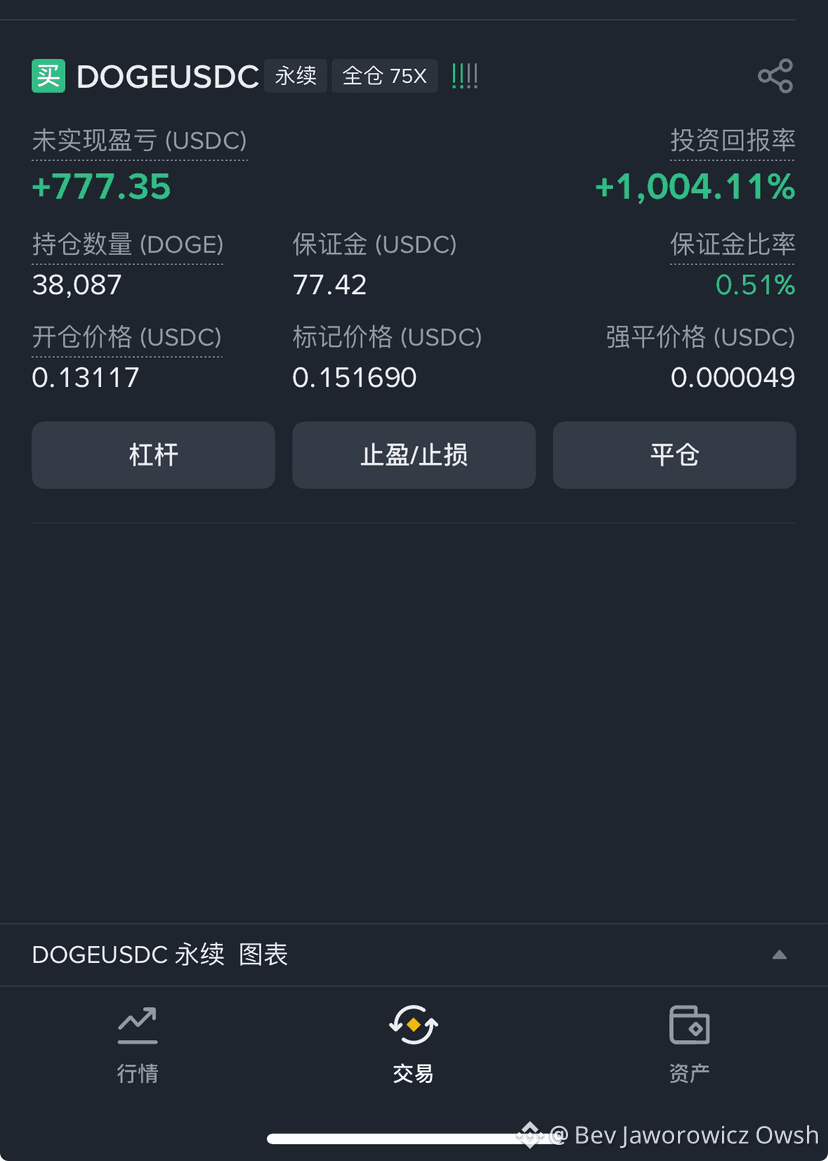This screenshot has width=828, height=1161.
Task: Open the 杠杆 leverage settings
Action: coord(153,455)
